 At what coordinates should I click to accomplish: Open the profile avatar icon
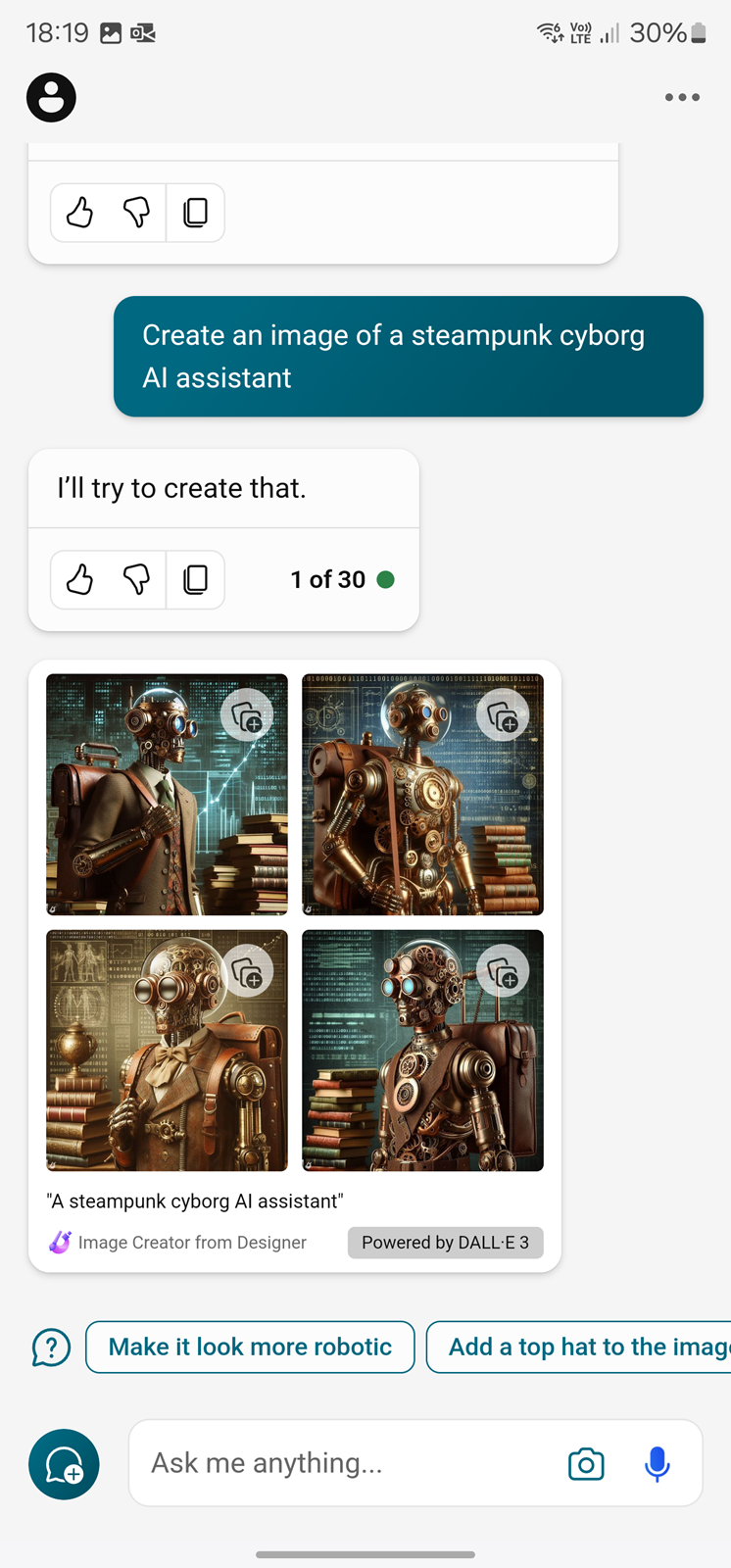[51, 97]
